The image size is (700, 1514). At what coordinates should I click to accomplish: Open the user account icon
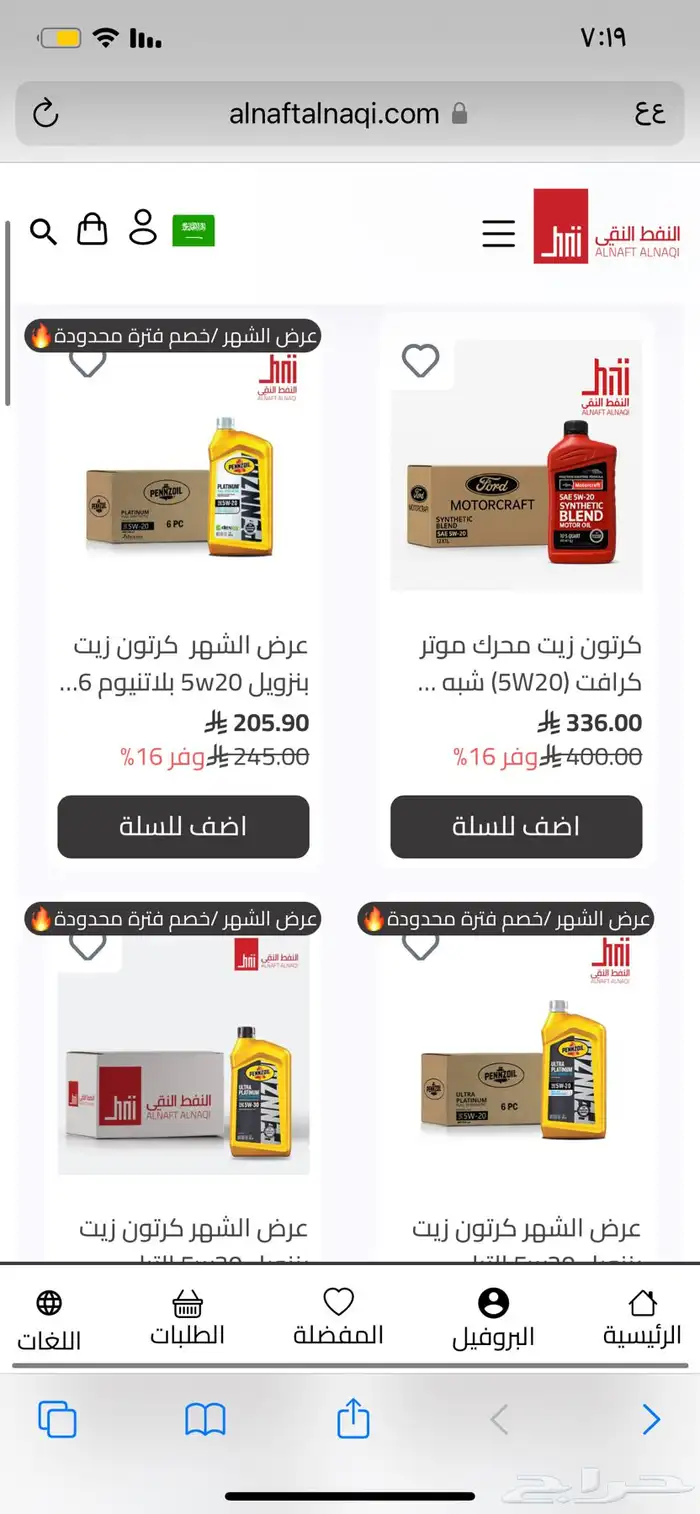143,228
